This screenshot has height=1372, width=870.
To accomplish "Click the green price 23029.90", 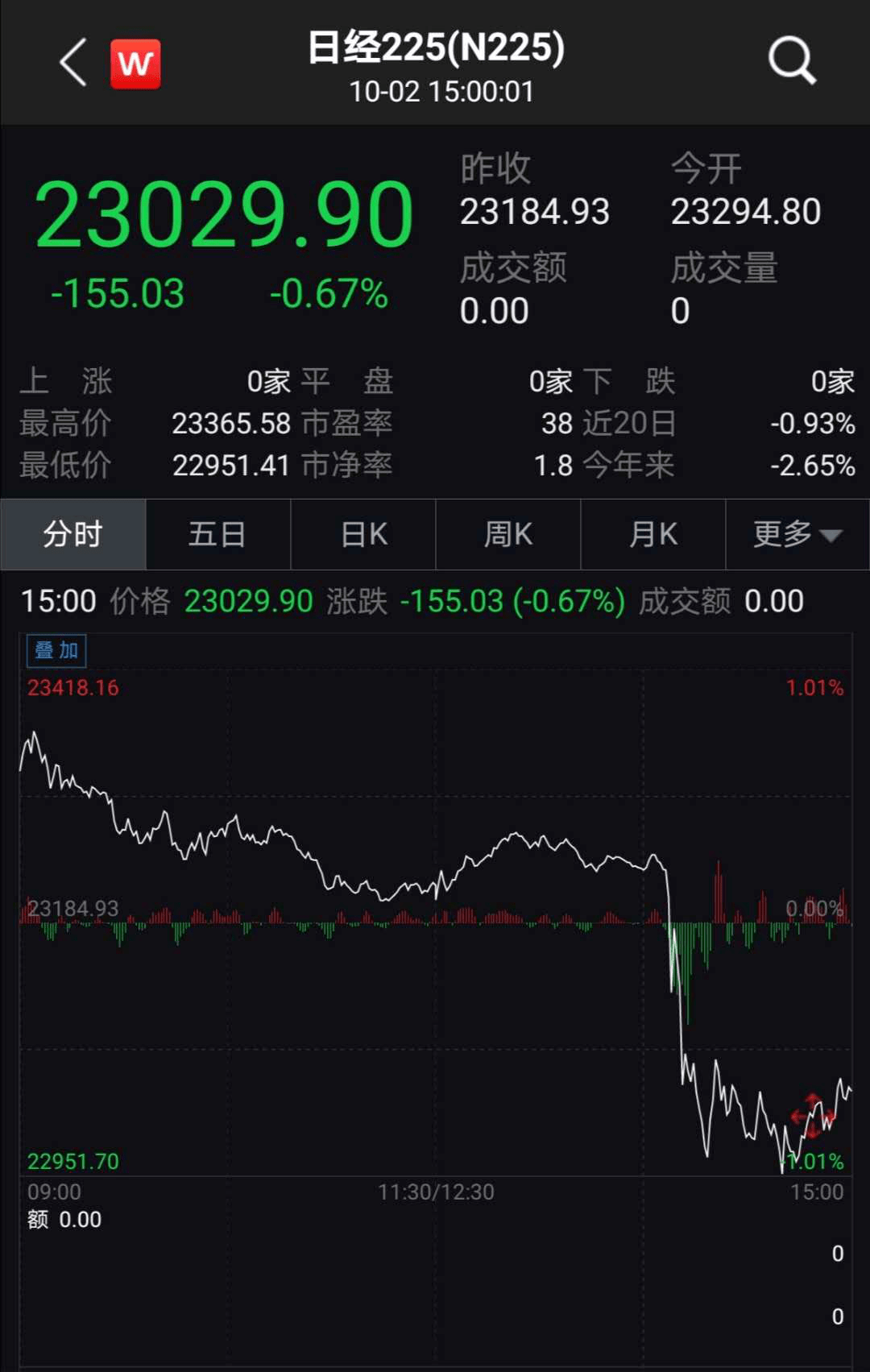I will (223, 214).
